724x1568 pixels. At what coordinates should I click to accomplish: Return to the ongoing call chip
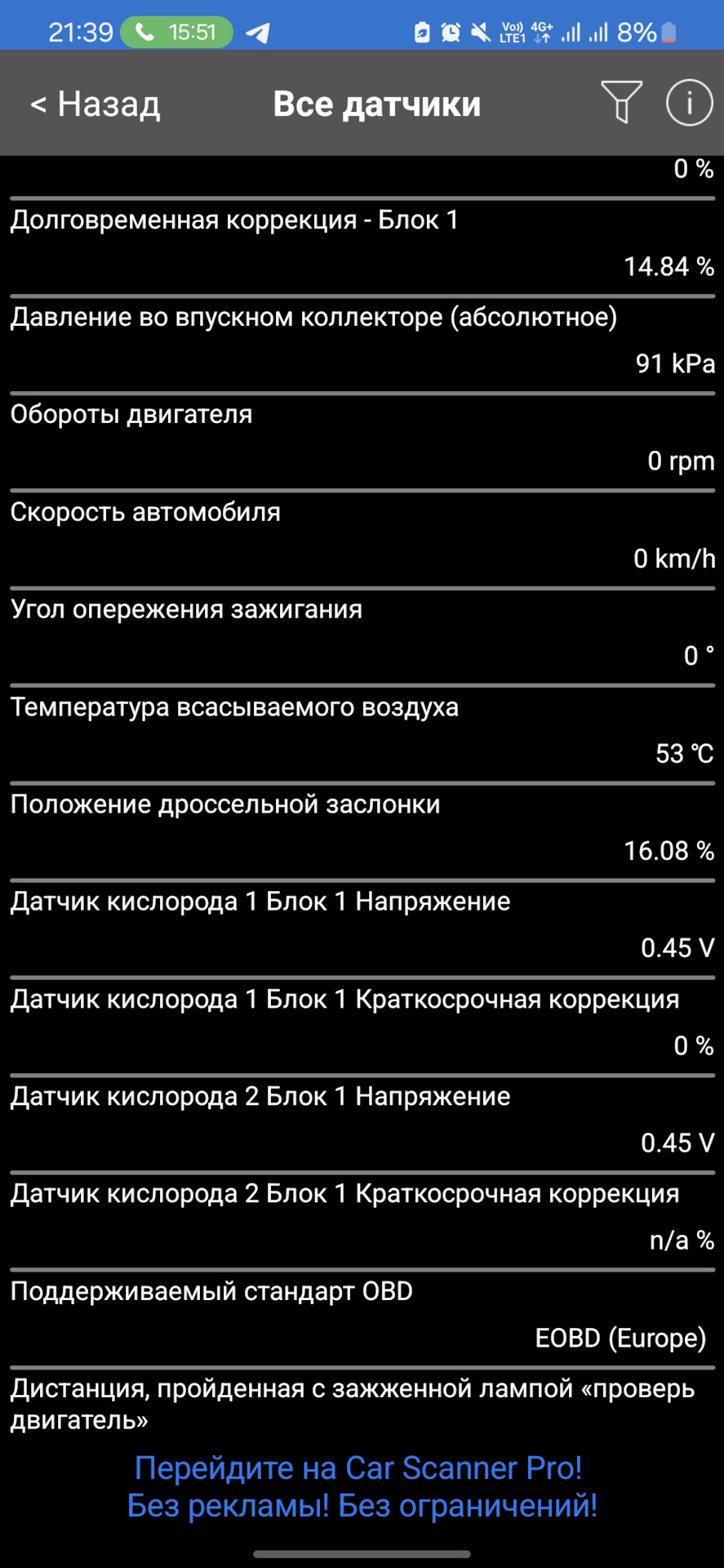click(176, 33)
